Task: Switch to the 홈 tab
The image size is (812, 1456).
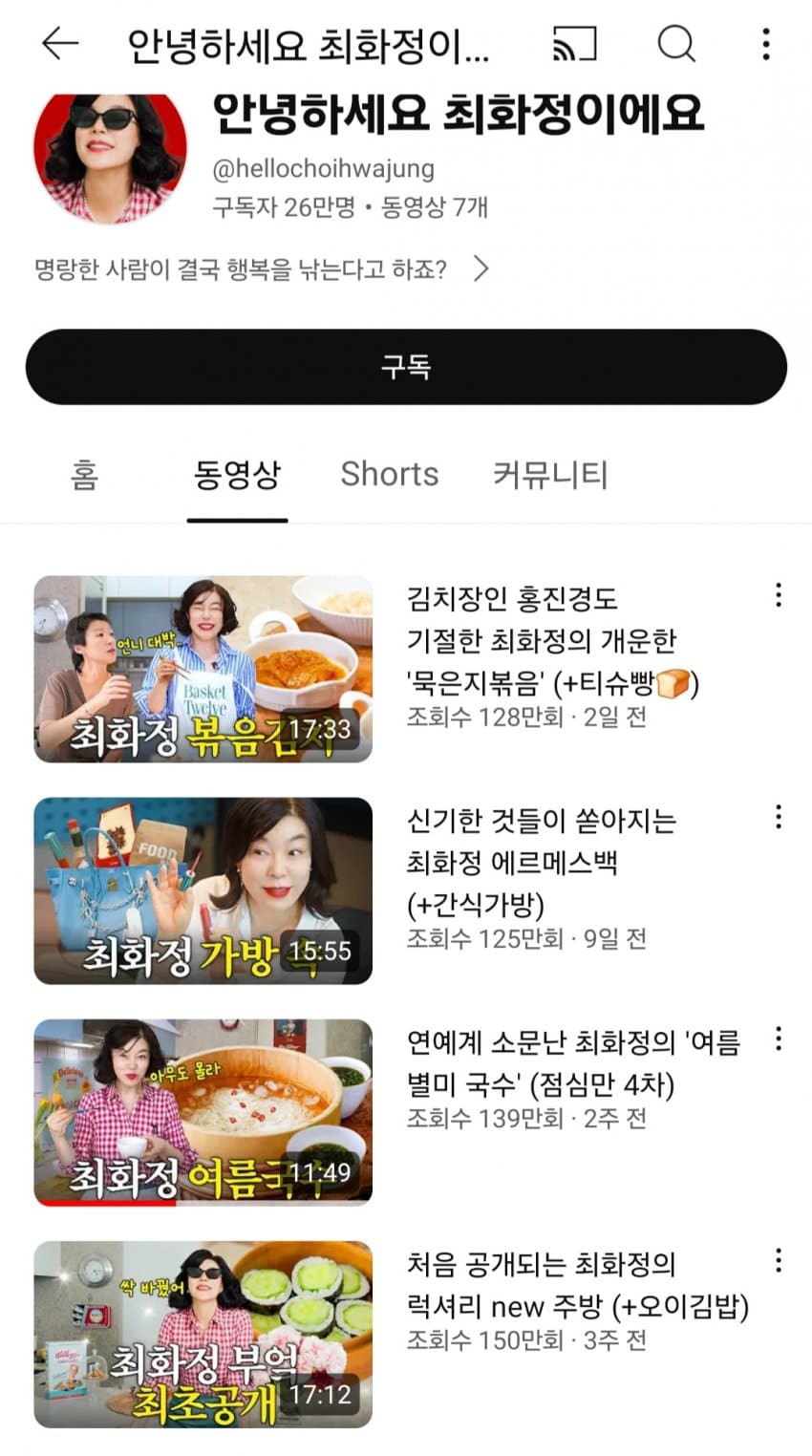Action: [84, 475]
